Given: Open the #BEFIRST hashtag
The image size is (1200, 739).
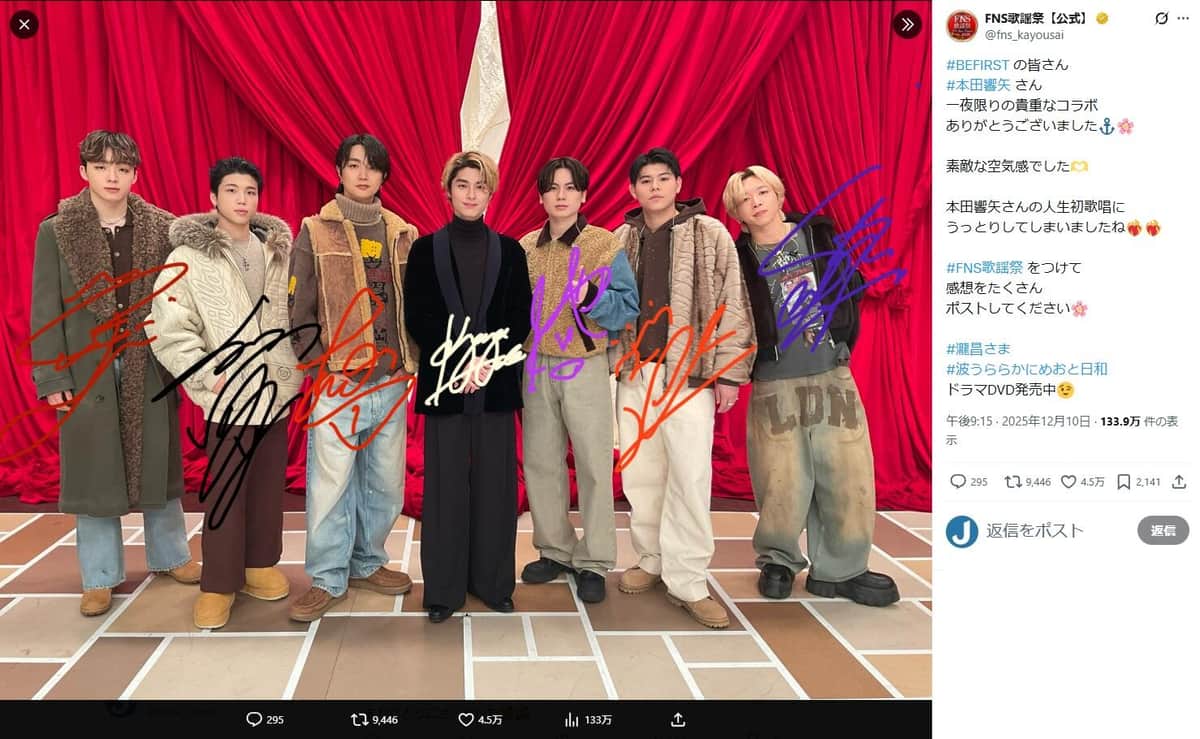Looking at the screenshot, I should [977, 64].
